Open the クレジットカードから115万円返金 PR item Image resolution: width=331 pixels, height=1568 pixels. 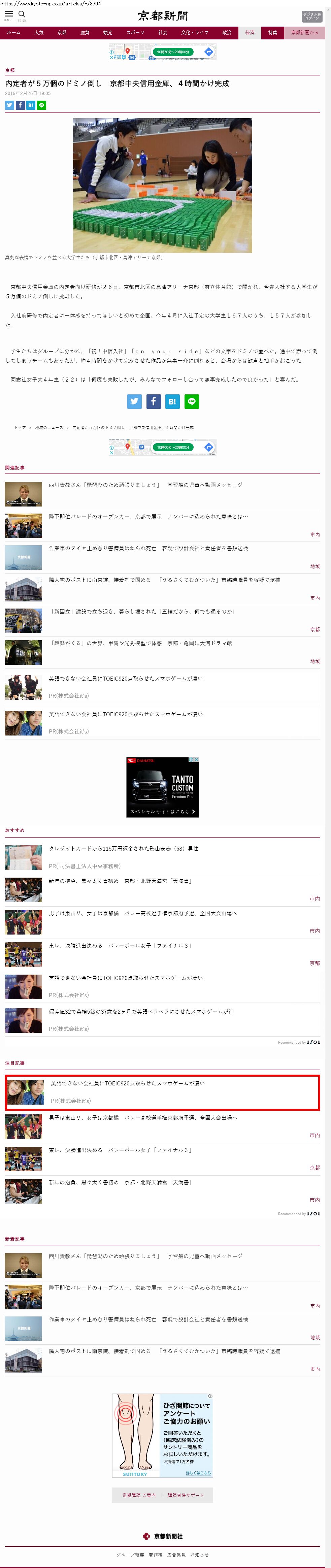(x=124, y=849)
